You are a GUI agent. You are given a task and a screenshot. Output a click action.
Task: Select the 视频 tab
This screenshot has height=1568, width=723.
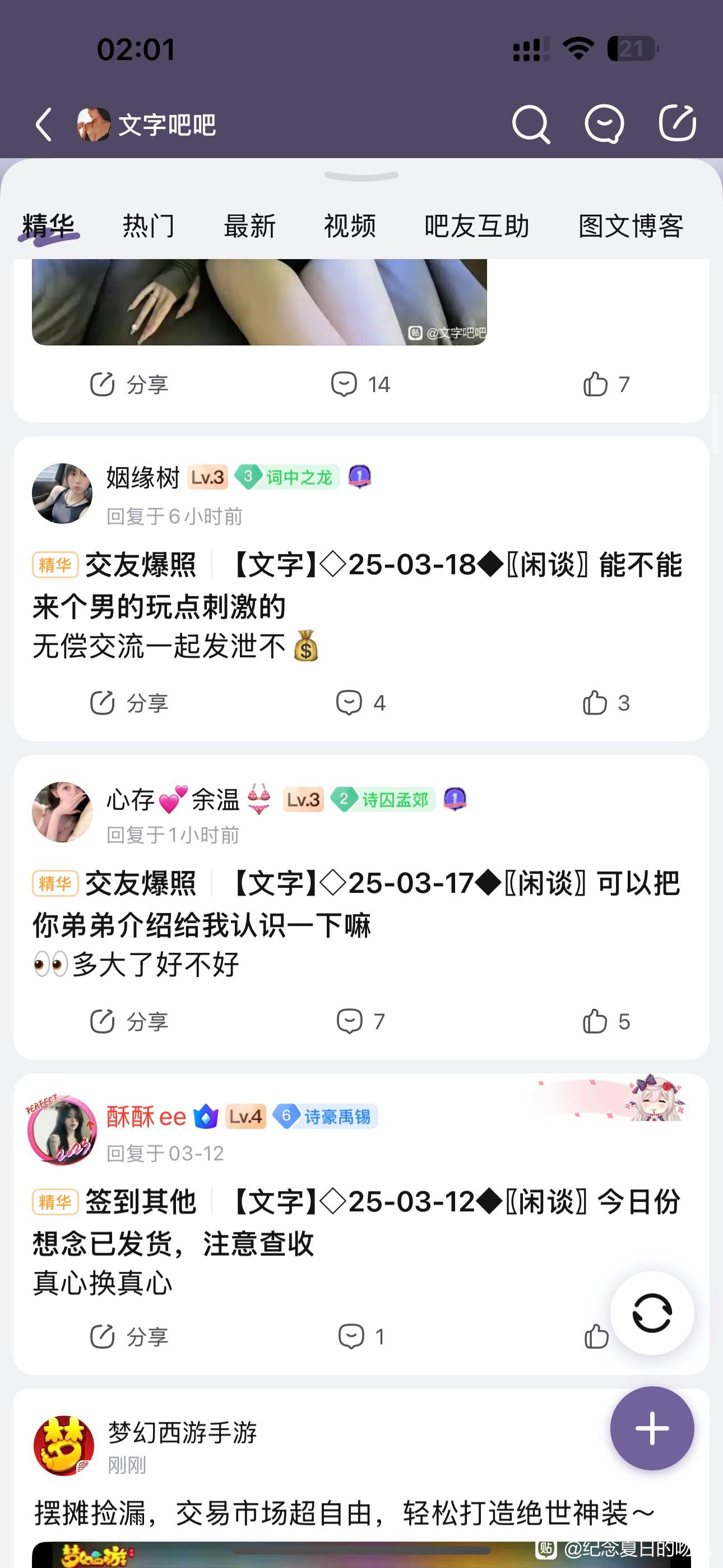[x=350, y=227]
